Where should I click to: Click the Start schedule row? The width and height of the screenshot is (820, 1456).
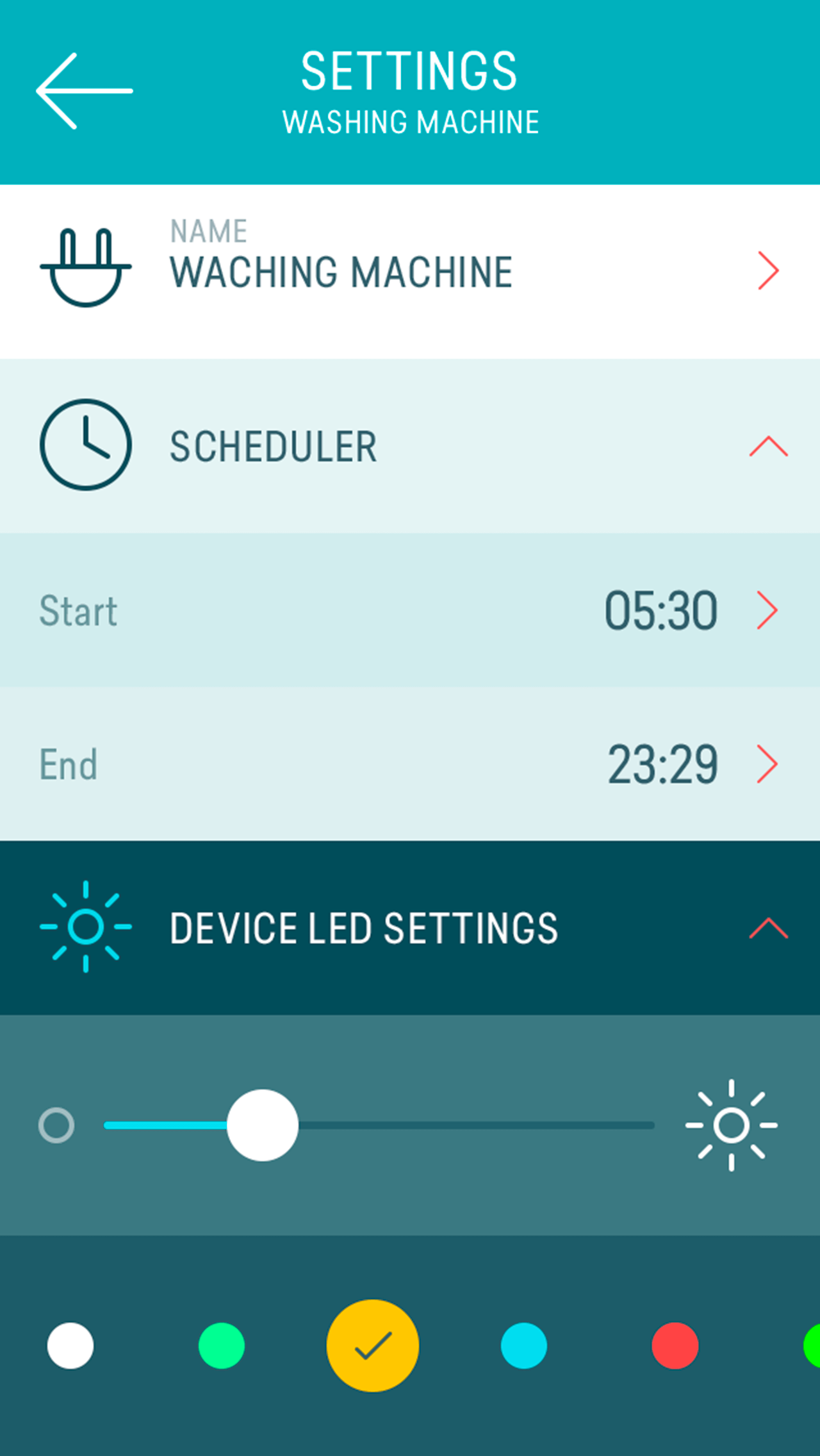pyautogui.click(x=320, y=611)
